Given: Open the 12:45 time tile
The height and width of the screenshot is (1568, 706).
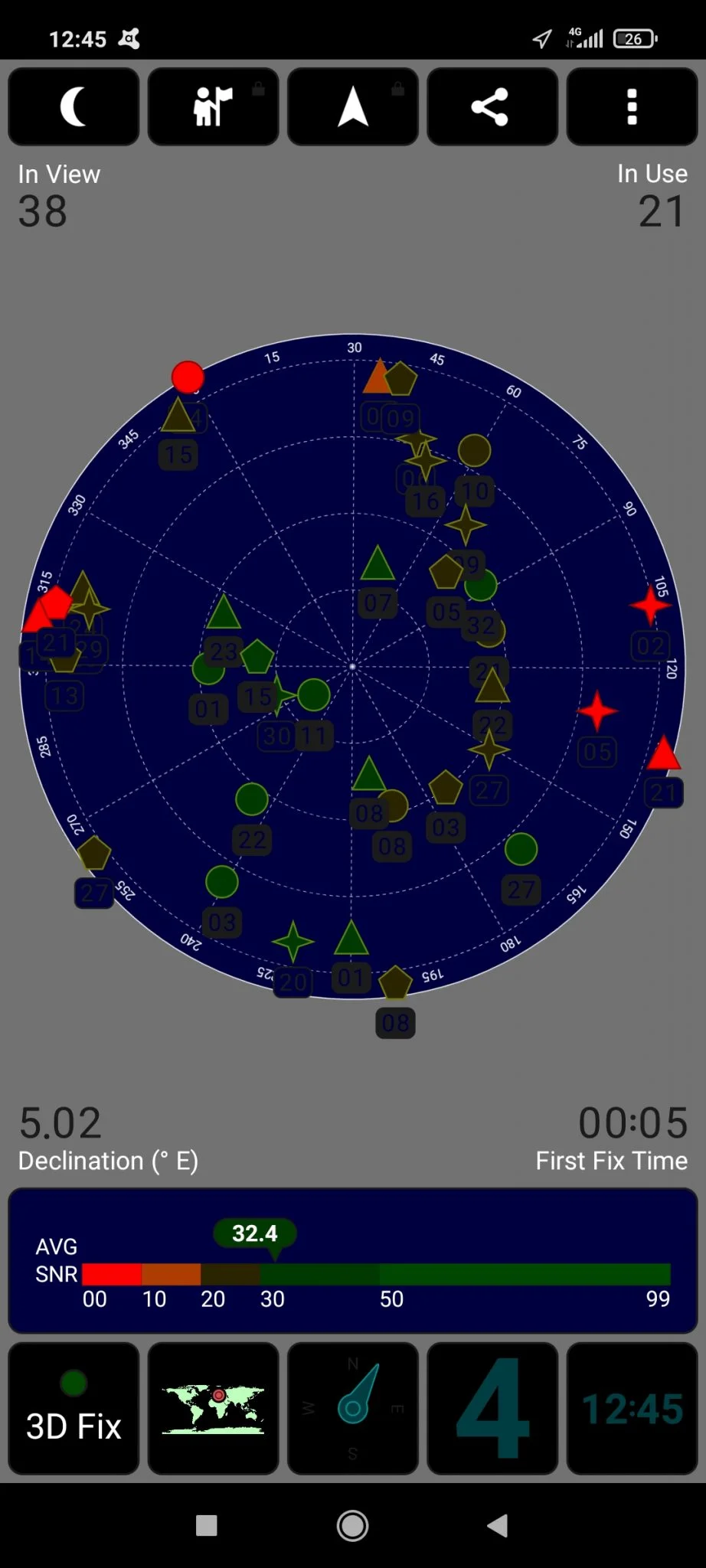Looking at the screenshot, I should coord(632,1407).
